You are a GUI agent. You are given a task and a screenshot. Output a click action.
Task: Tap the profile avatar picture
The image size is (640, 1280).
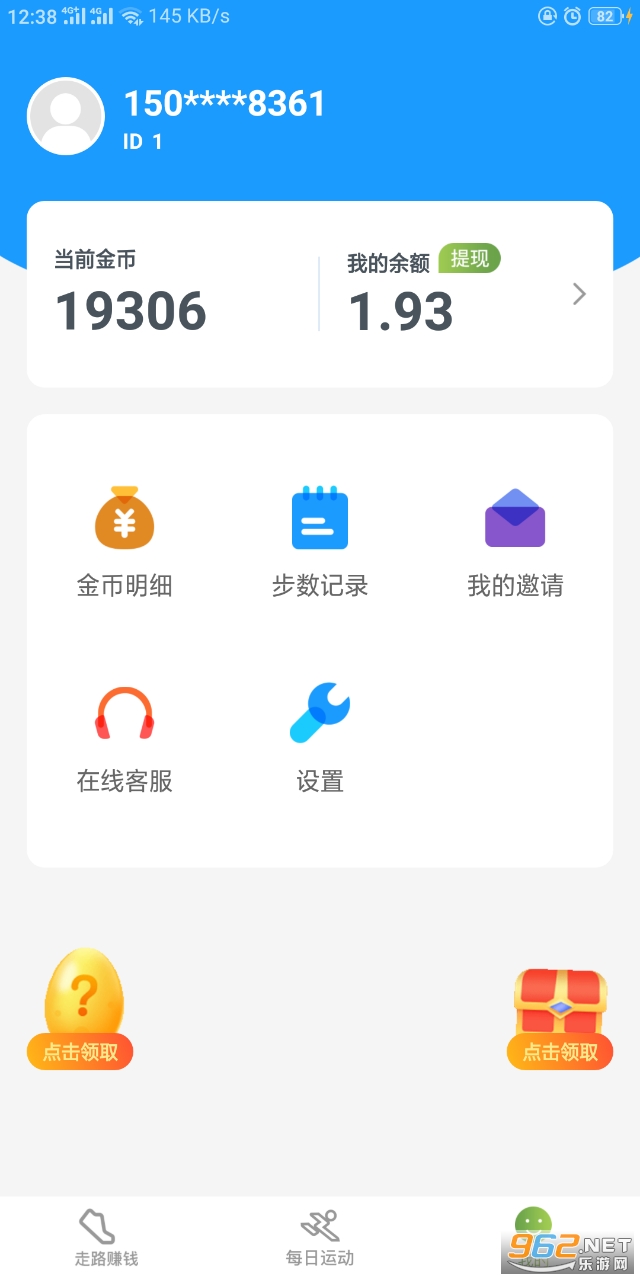click(x=66, y=116)
